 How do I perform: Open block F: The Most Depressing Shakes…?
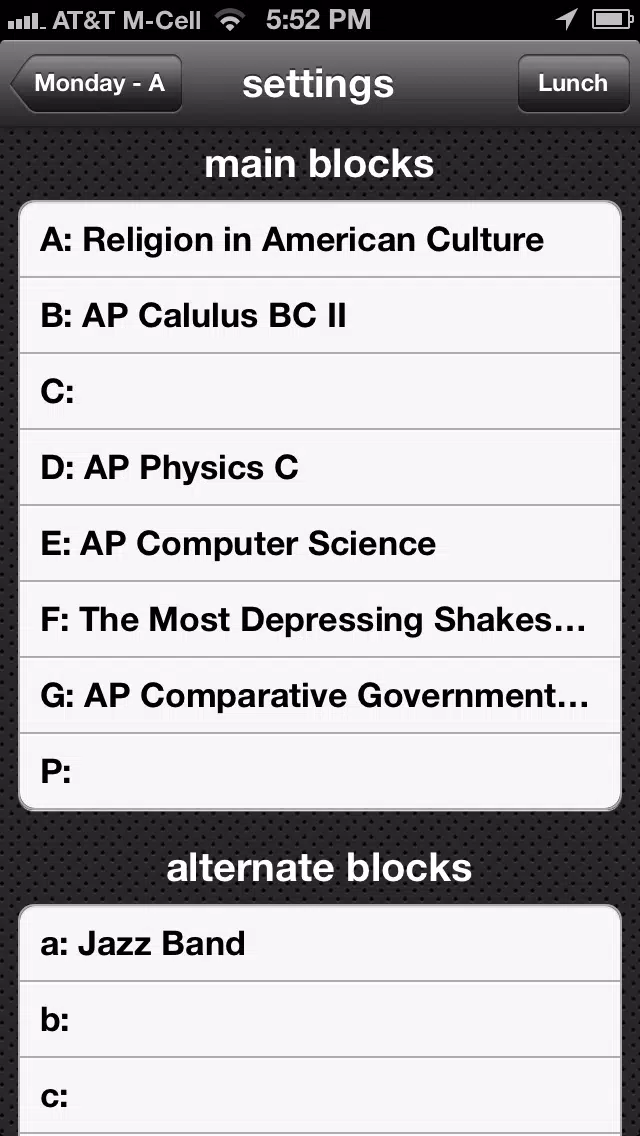pyautogui.click(x=320, y=620)
